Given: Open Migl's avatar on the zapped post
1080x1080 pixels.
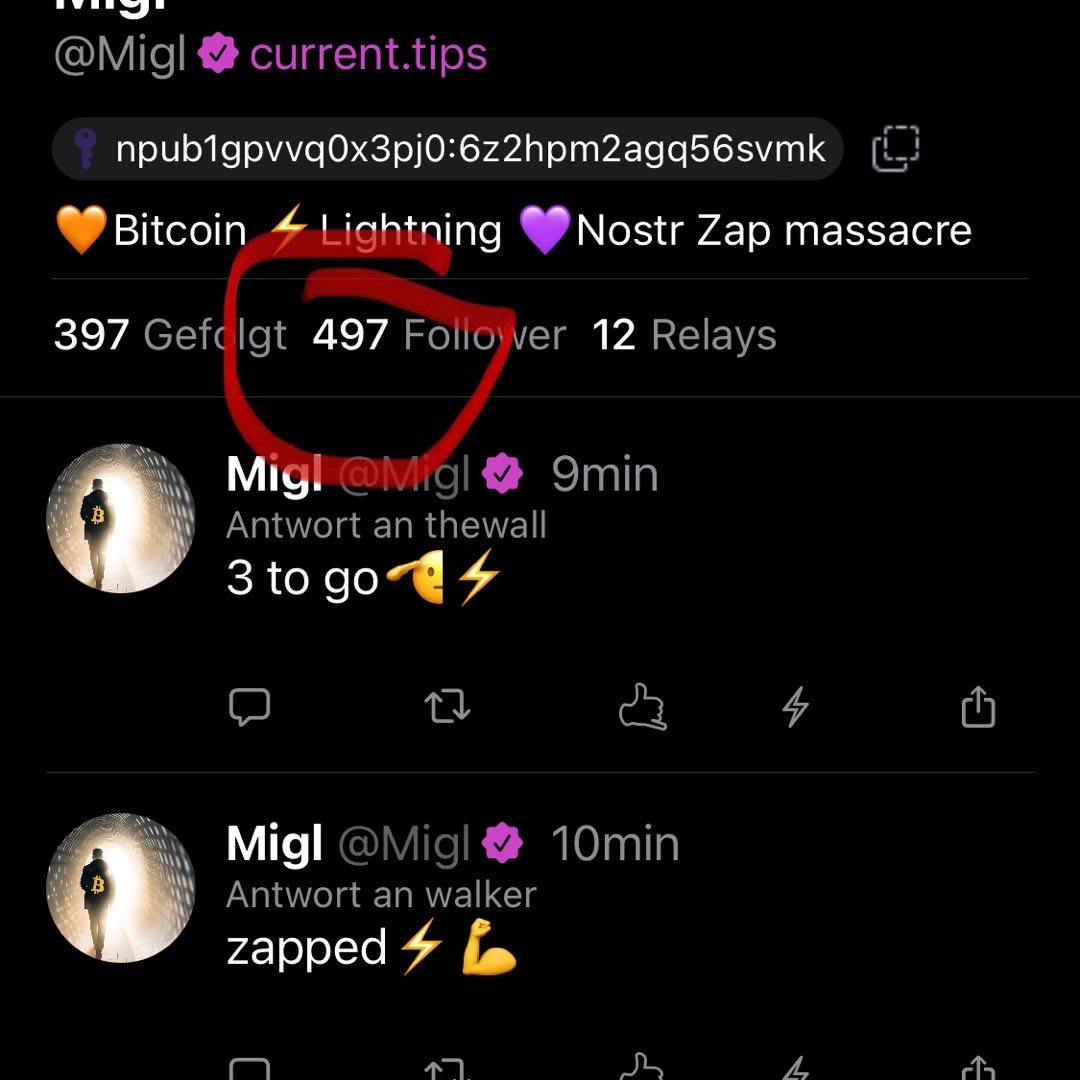Looking at the screenshot, I should click(x=121, y=888).
